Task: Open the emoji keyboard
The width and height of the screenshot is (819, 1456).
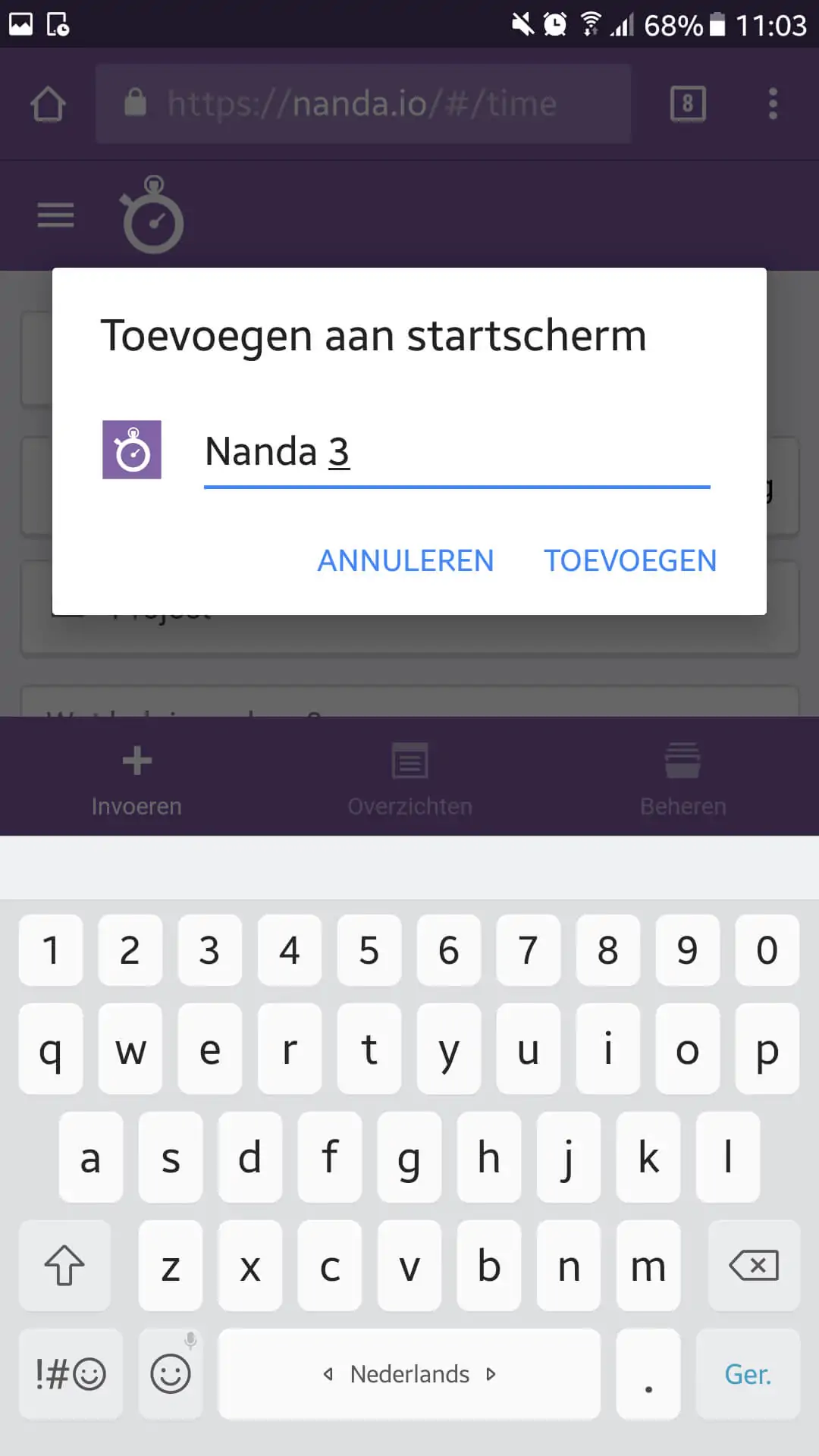Action: (171, 1374)
